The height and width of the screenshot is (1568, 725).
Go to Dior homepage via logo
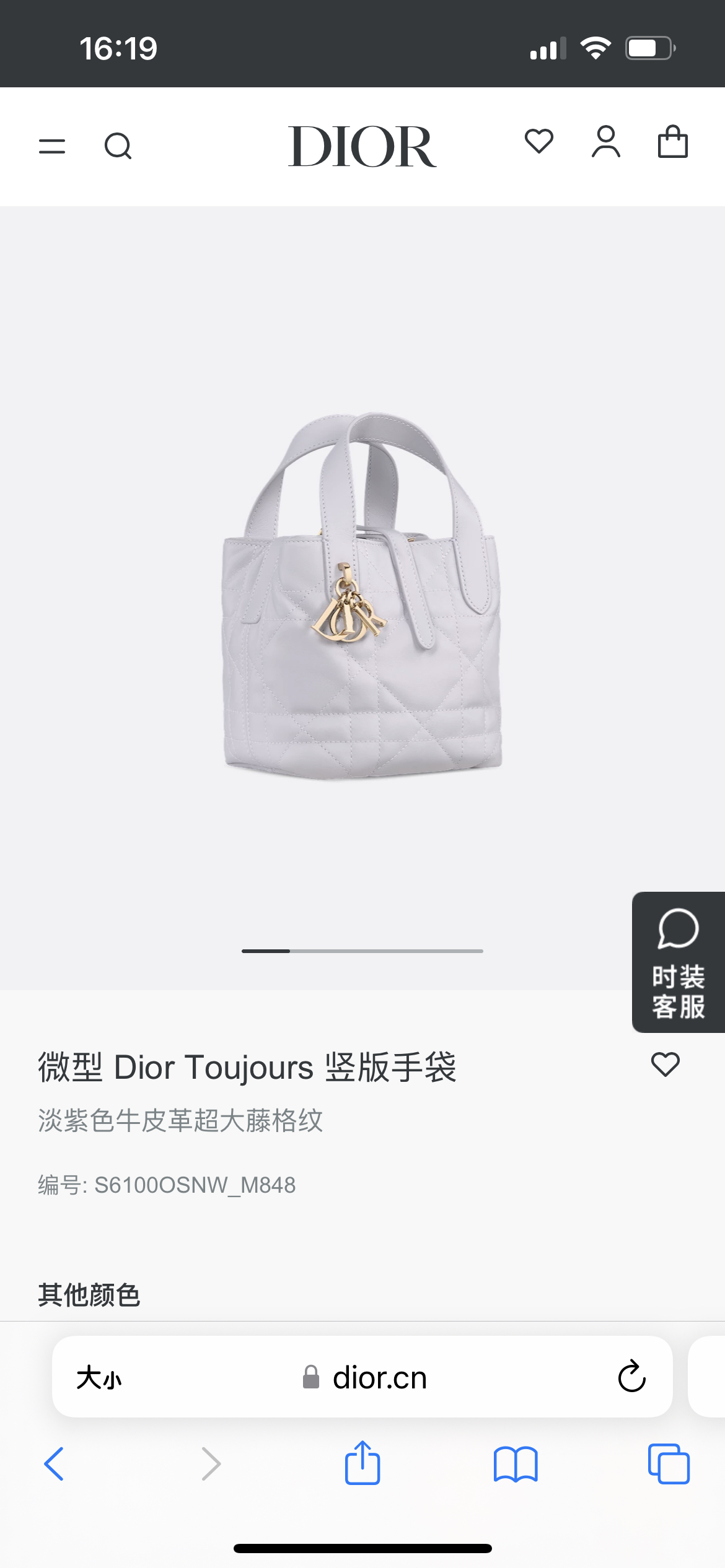coord(362,147)
